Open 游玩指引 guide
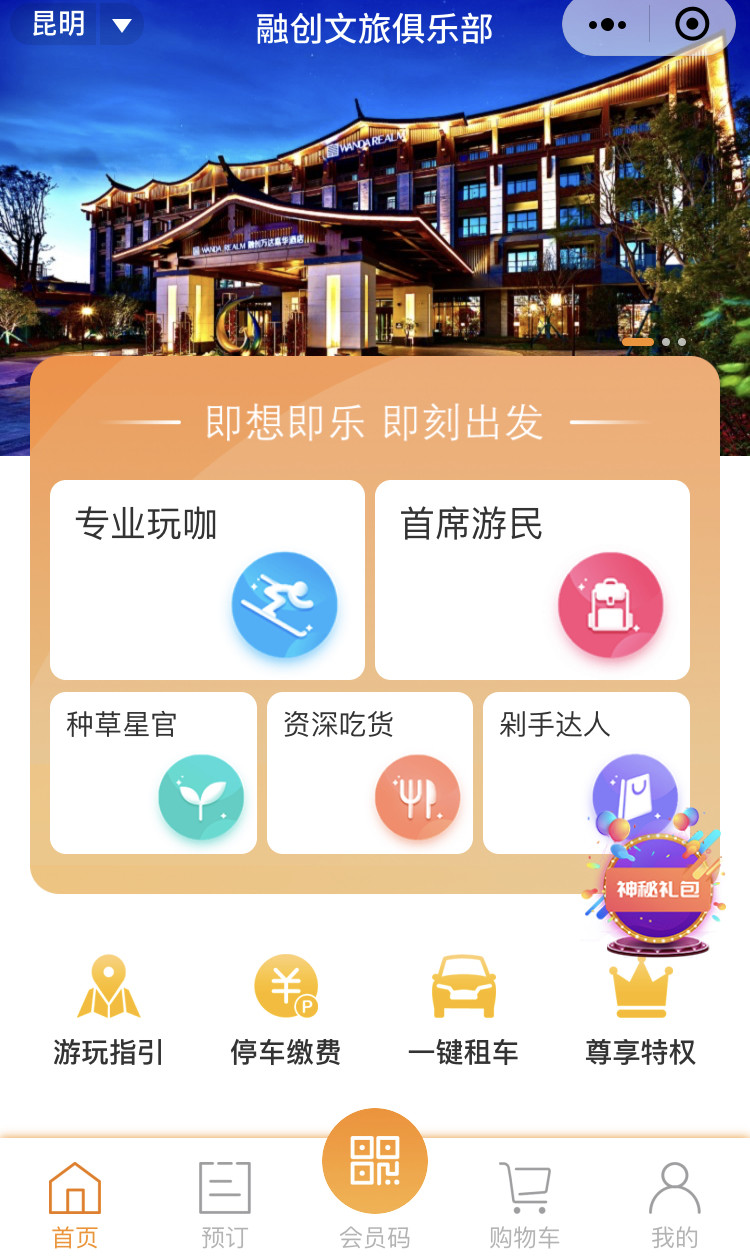 click(x=108, y=1010)
